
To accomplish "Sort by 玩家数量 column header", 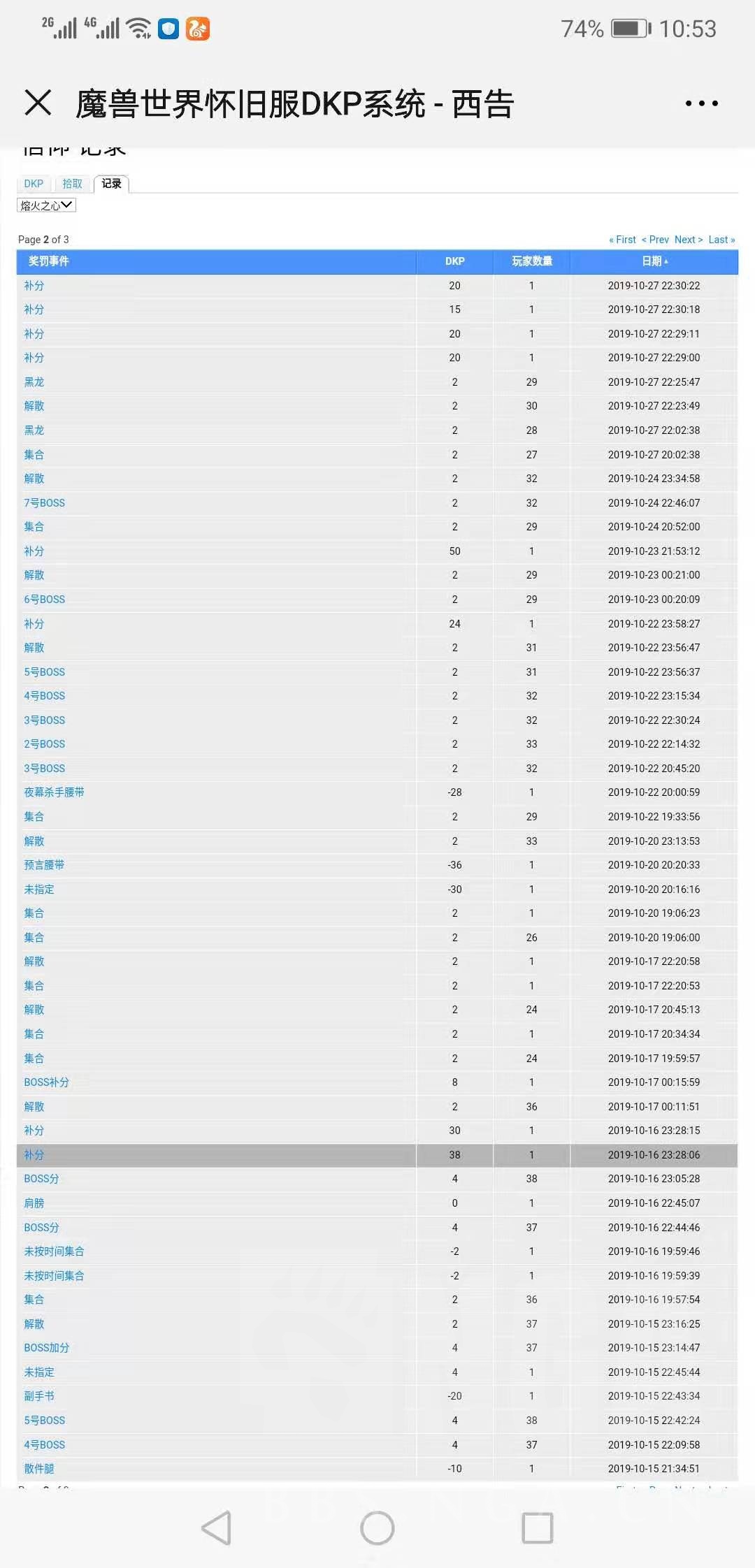I will pos(531,261).
